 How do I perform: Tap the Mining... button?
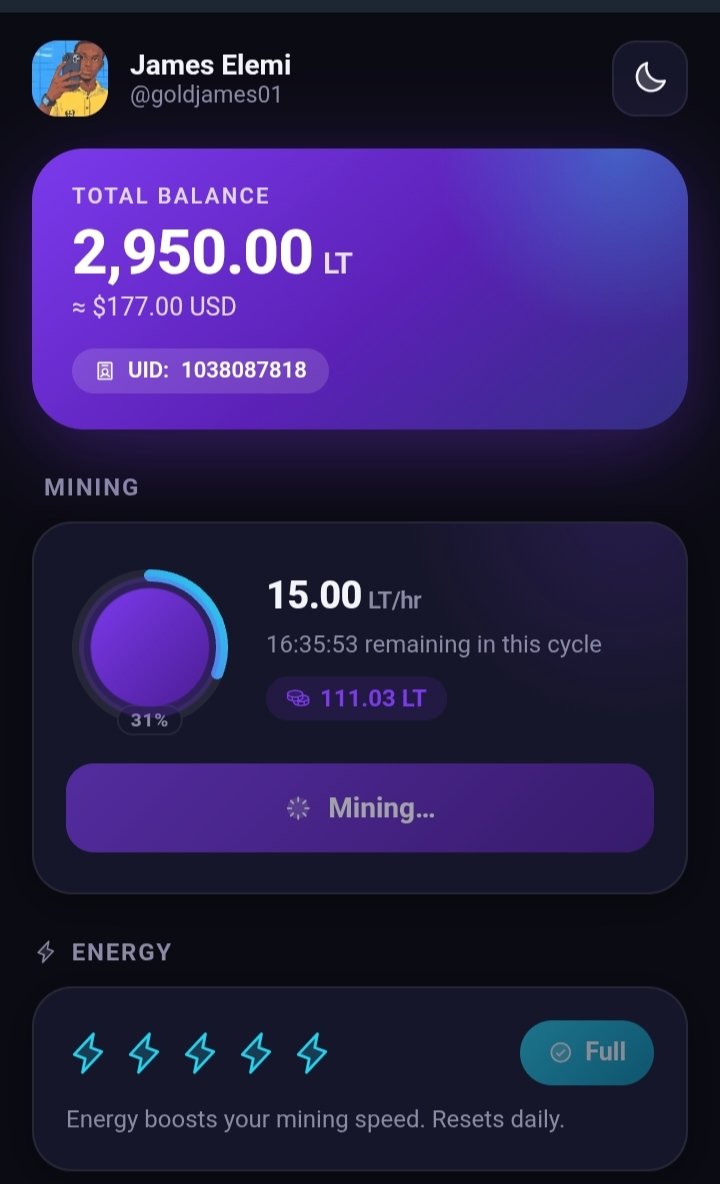click(x=359, y=808)
